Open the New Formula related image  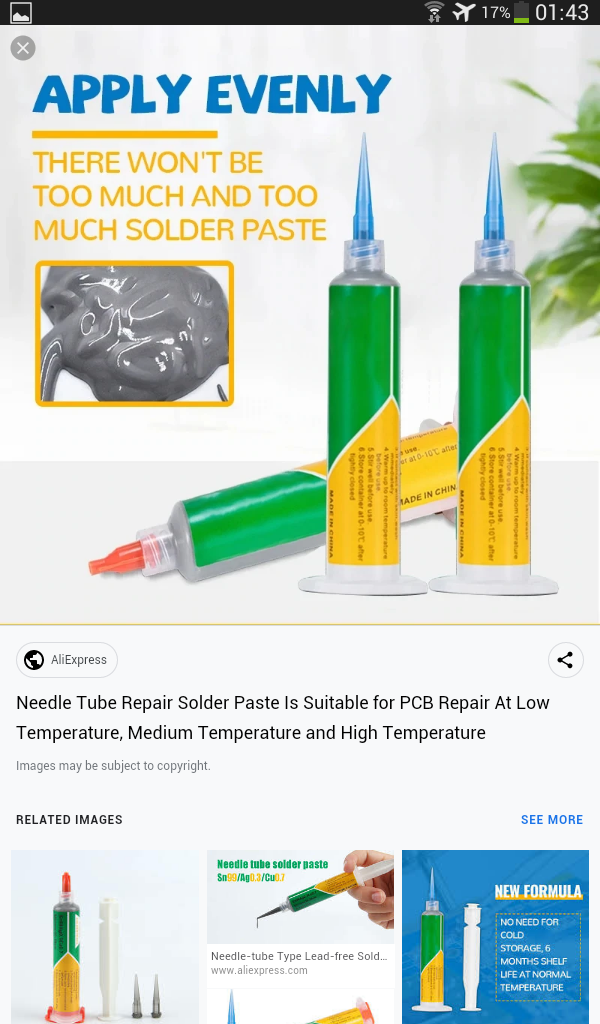click(495, 936)
